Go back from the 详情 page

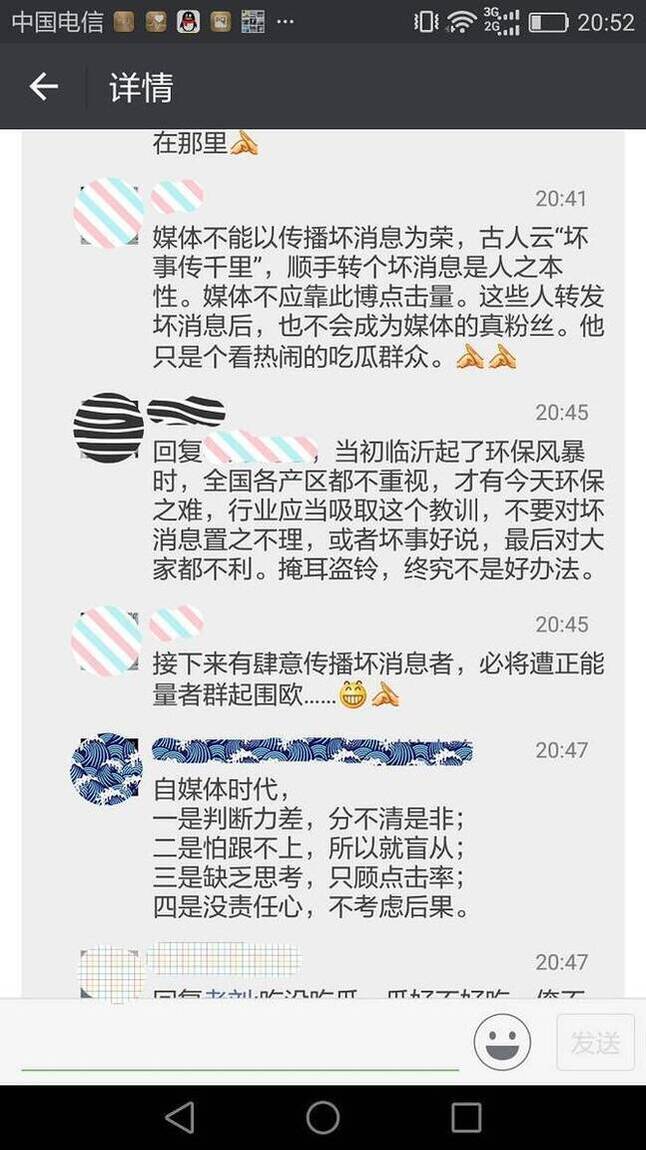click(43, 87)
